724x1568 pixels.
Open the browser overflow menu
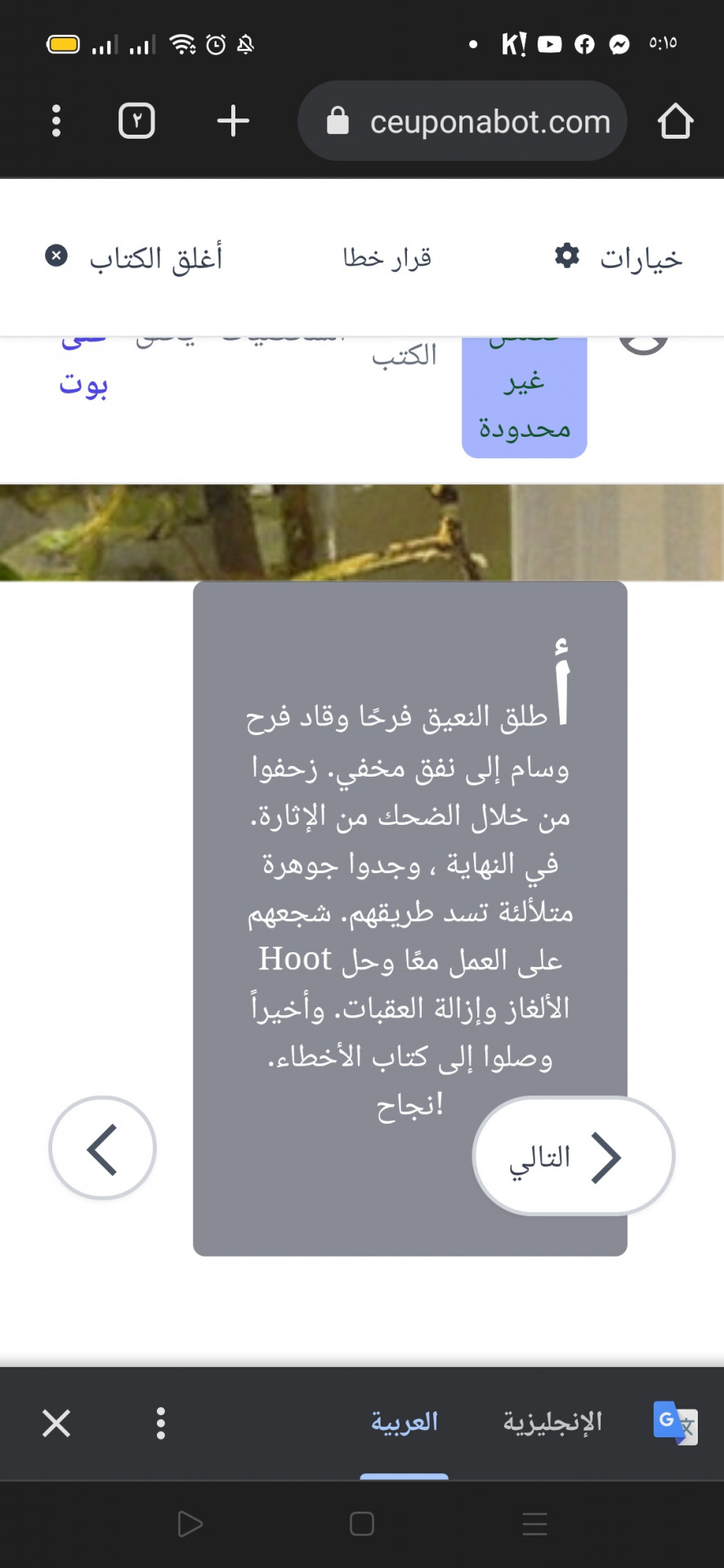[56, 121]
